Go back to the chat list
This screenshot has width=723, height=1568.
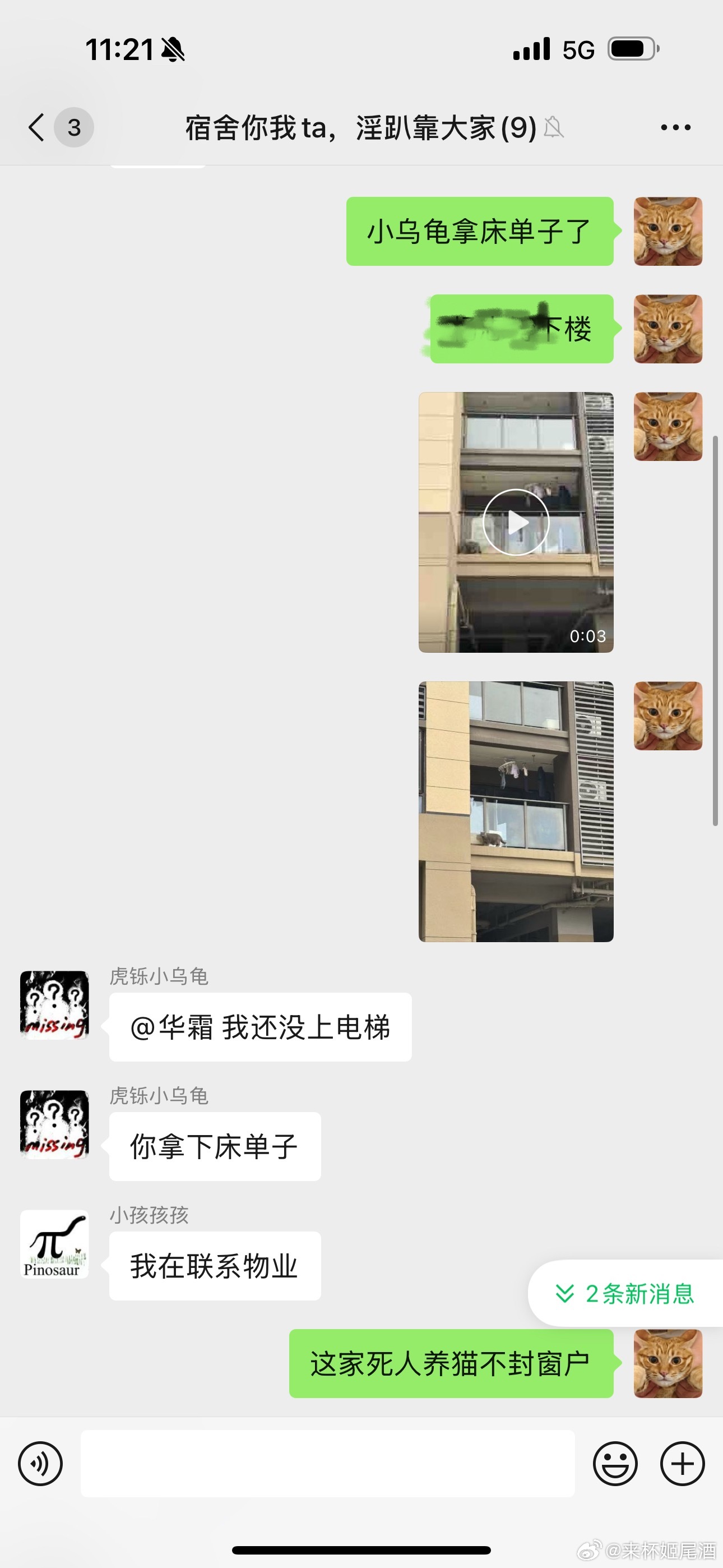tap(36, 127)
